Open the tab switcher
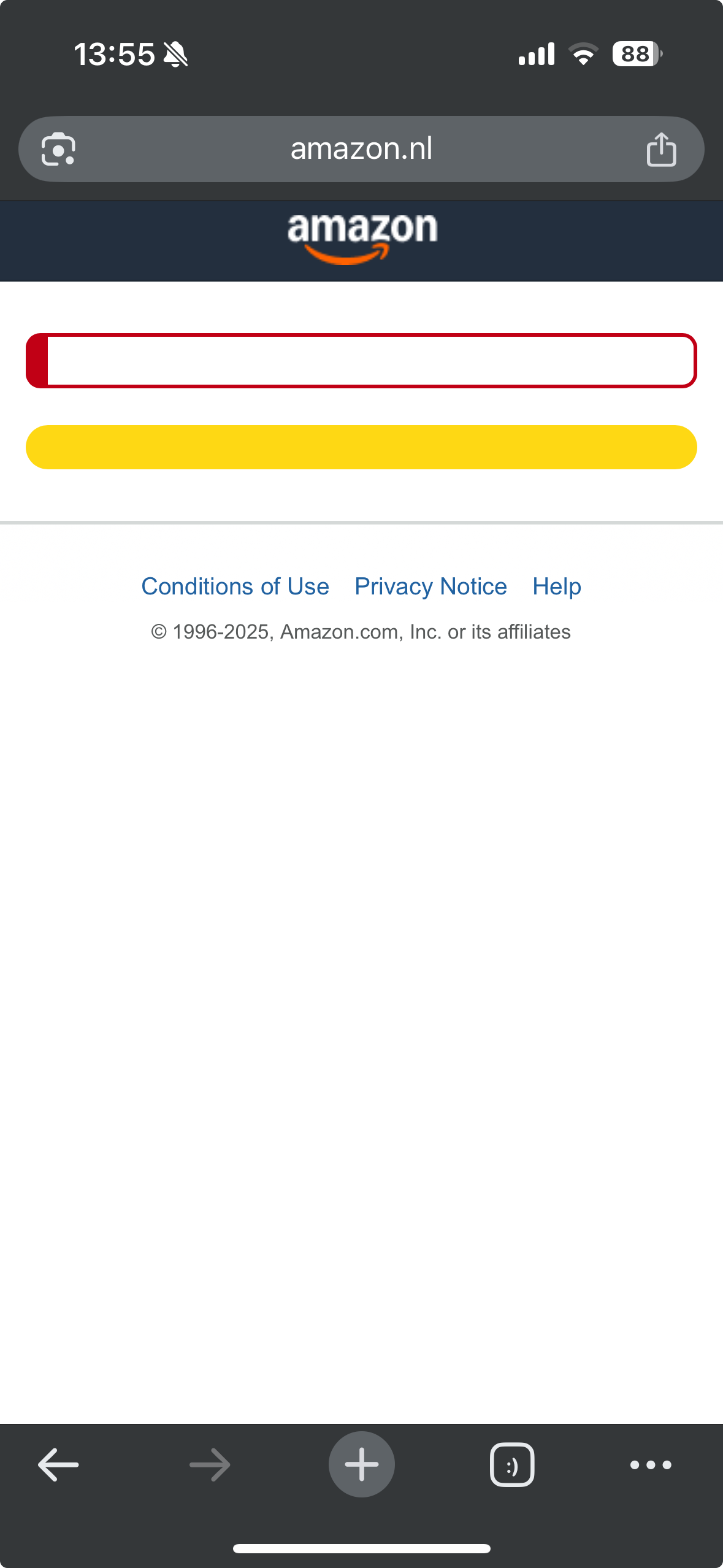This screenshot has width=723, height=1568. (512, 1465)
